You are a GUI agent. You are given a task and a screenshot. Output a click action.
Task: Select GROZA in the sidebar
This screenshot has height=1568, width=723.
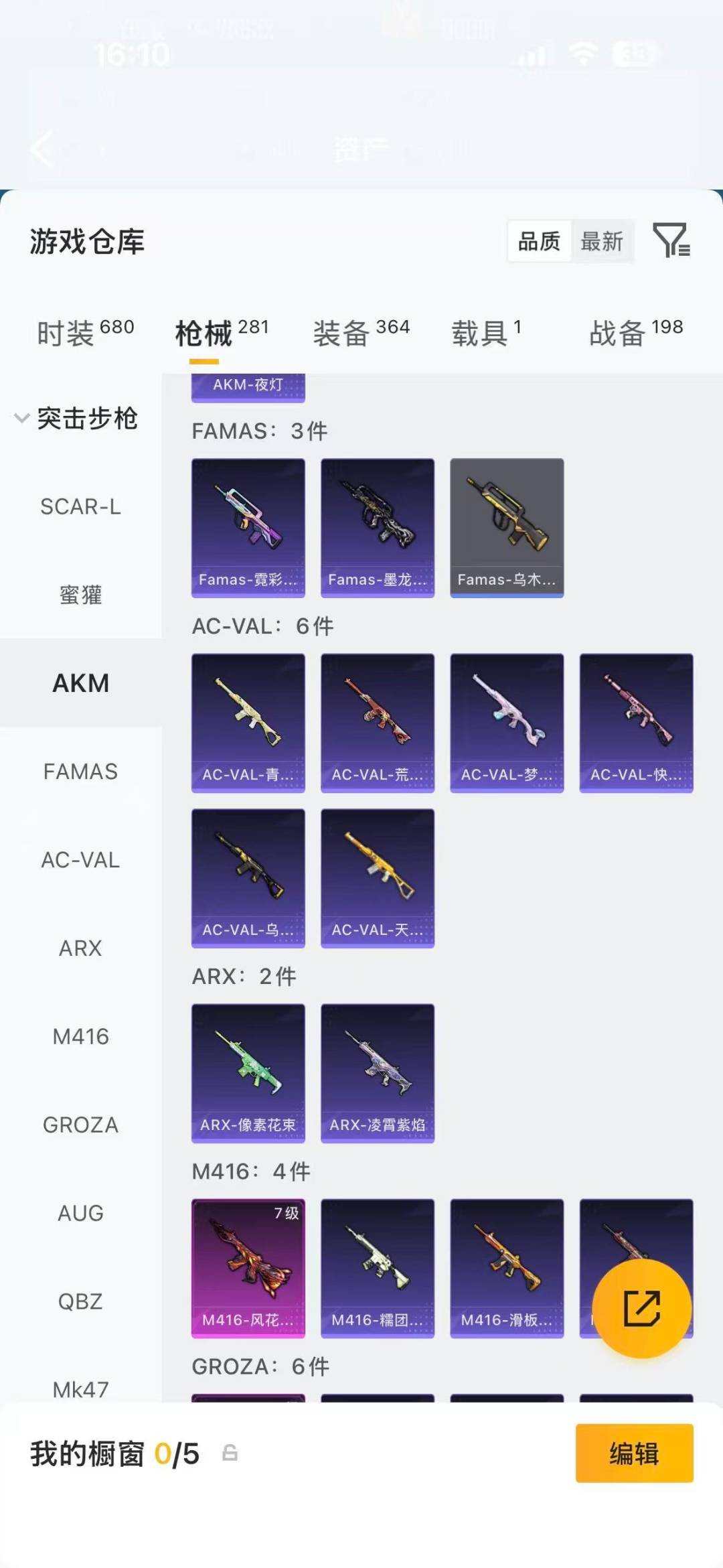click(81, 1125)
